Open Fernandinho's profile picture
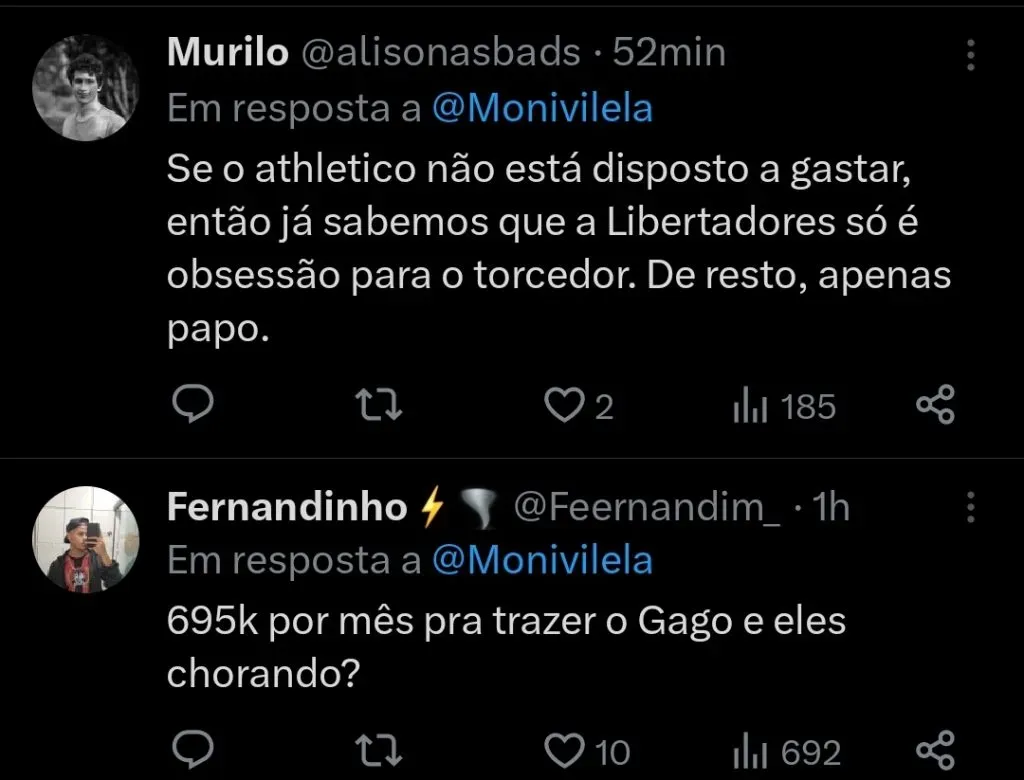 tap(86, 540)
